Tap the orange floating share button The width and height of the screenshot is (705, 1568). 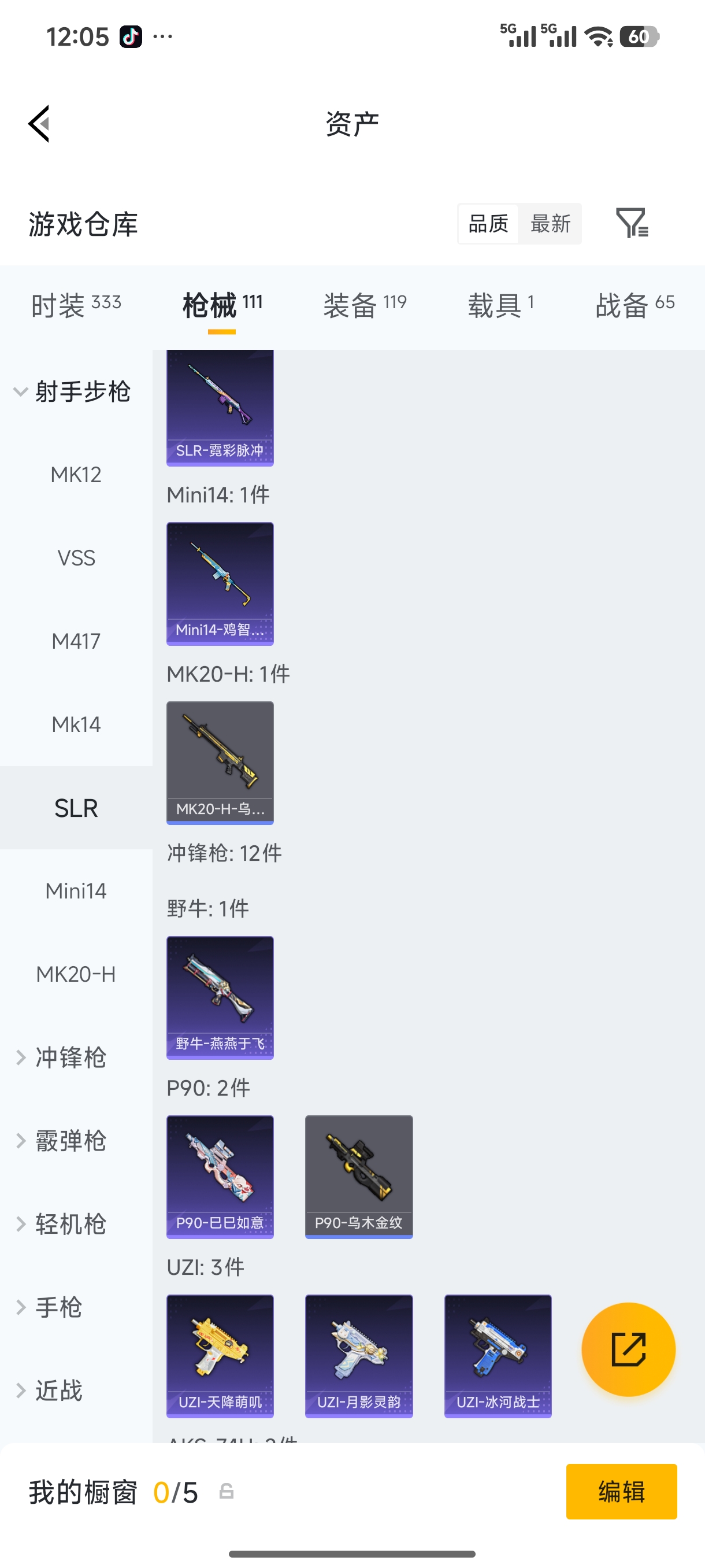tap(628, 1349)
